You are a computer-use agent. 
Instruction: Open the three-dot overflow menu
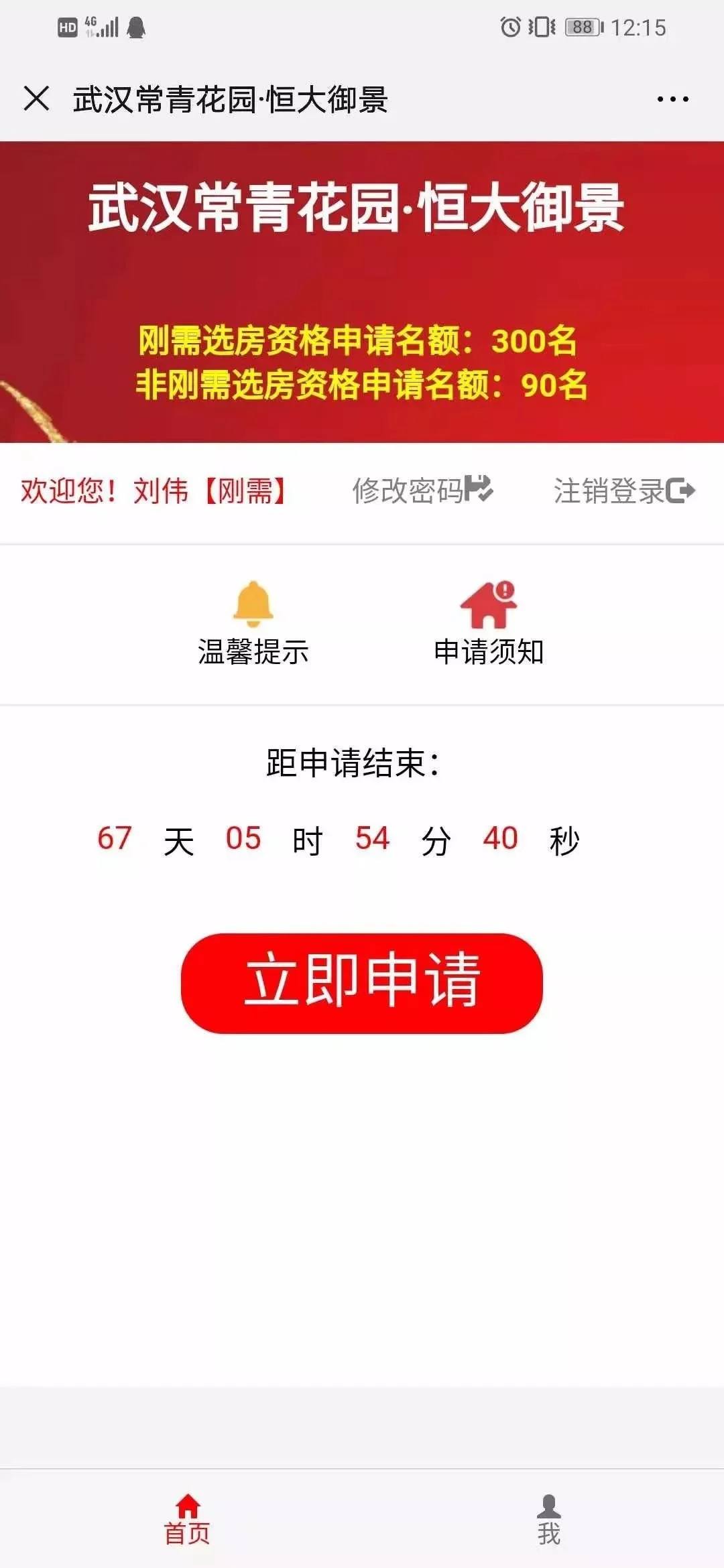pyautogui.click(x=672, y=99)
